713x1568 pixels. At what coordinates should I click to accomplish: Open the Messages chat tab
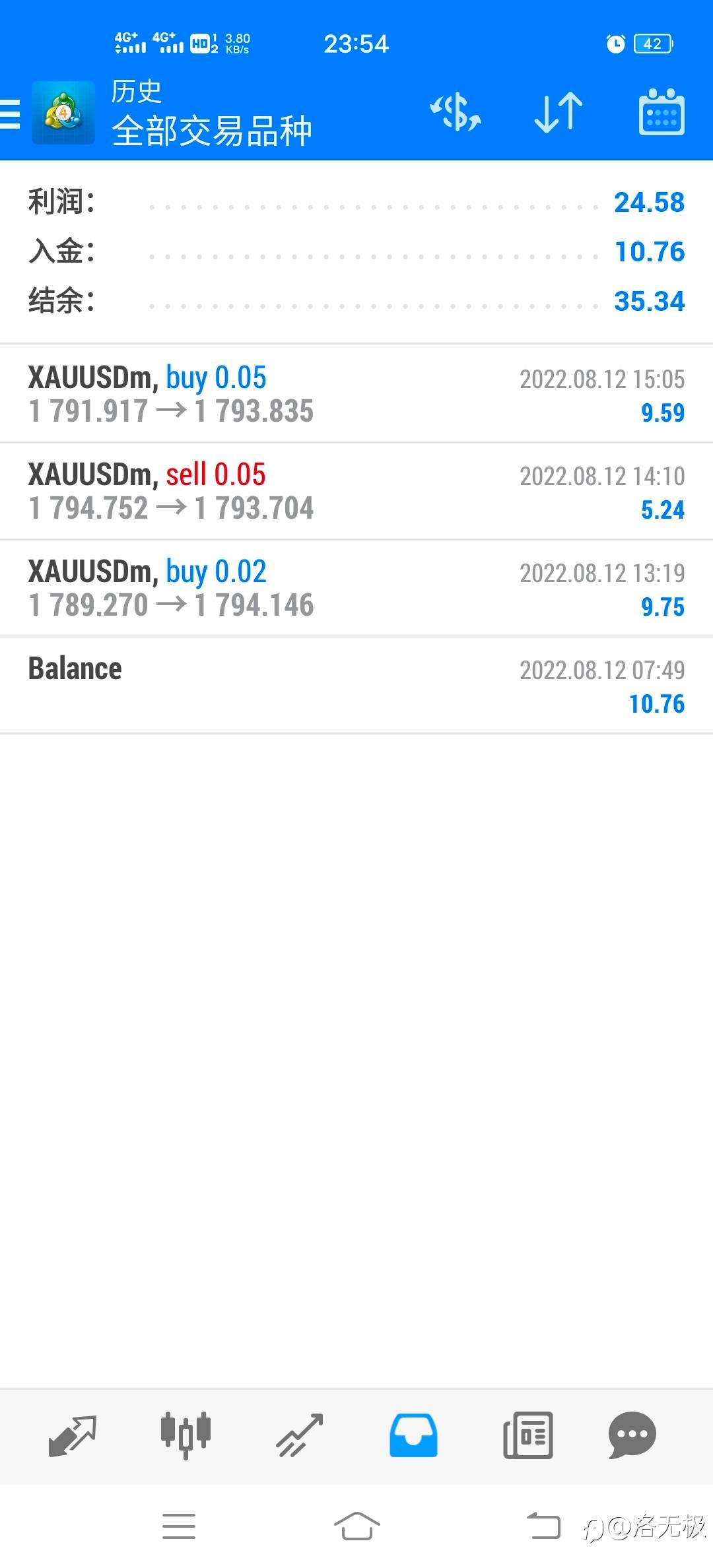(x=632, y=1435)
